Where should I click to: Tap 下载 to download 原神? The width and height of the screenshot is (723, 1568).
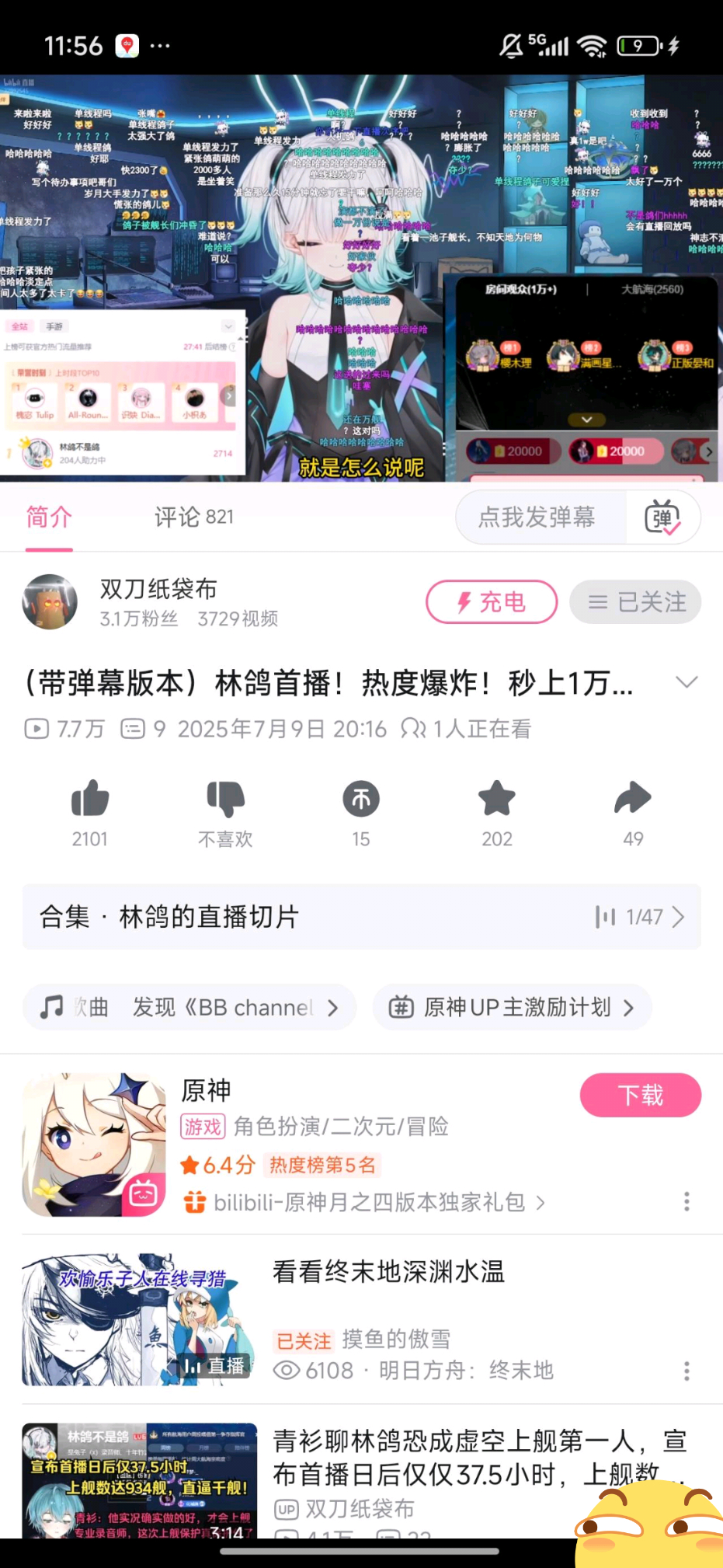point(640,1096)
